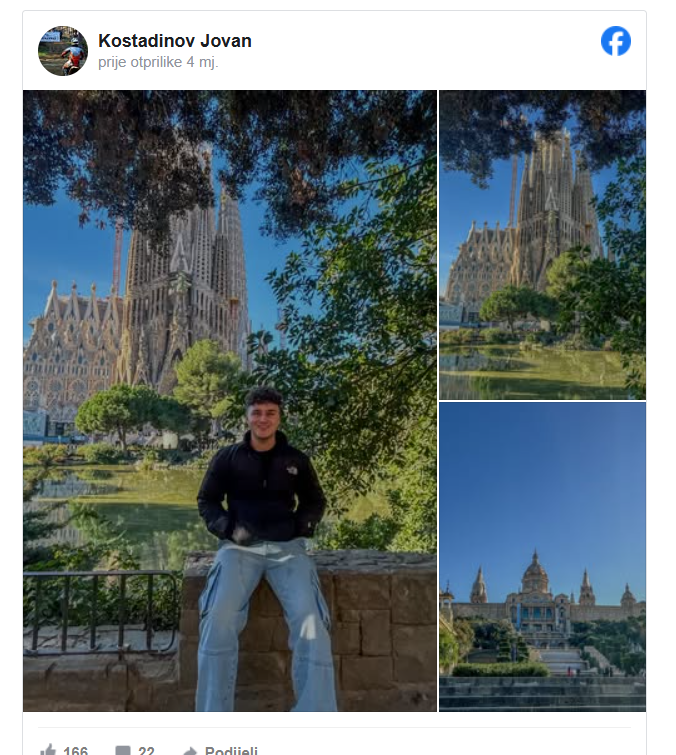Image resolution: width=676 pixels, height=755 pixels.
Task: Open the large photo of the man sitting
Action: (230, 400)
